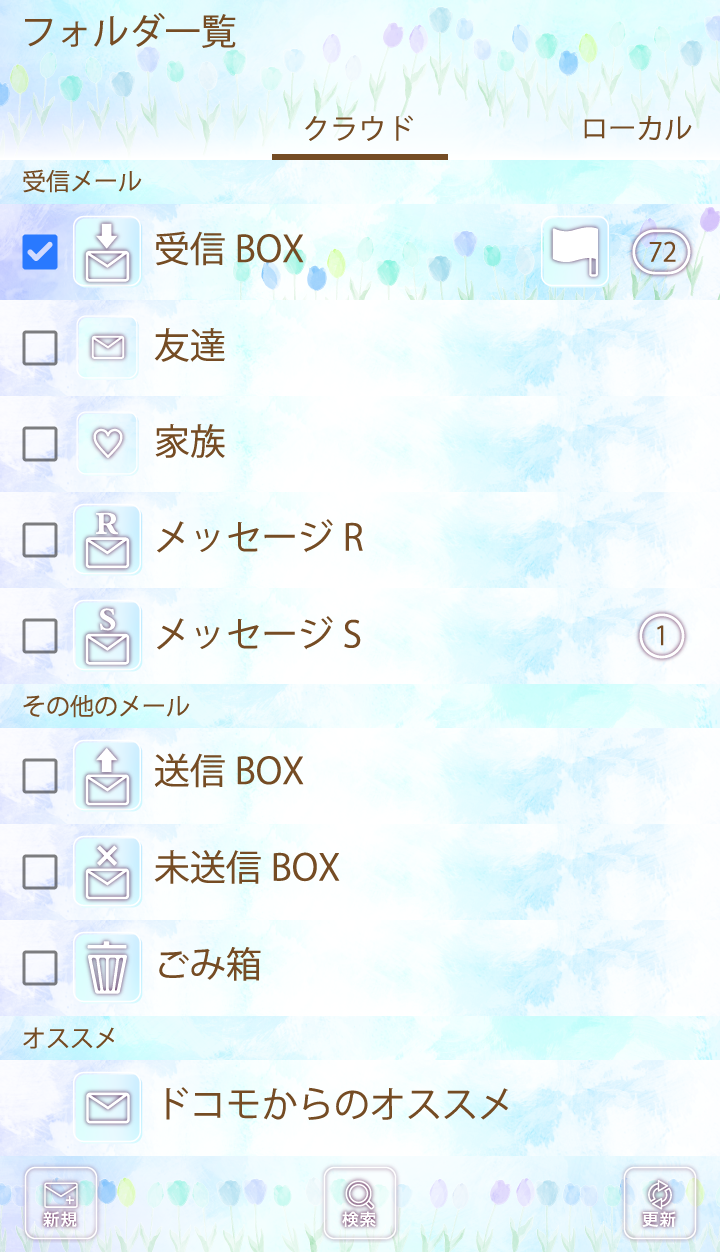
Task: Mark the メッセージ S checkbox
Action: point(40,635)
